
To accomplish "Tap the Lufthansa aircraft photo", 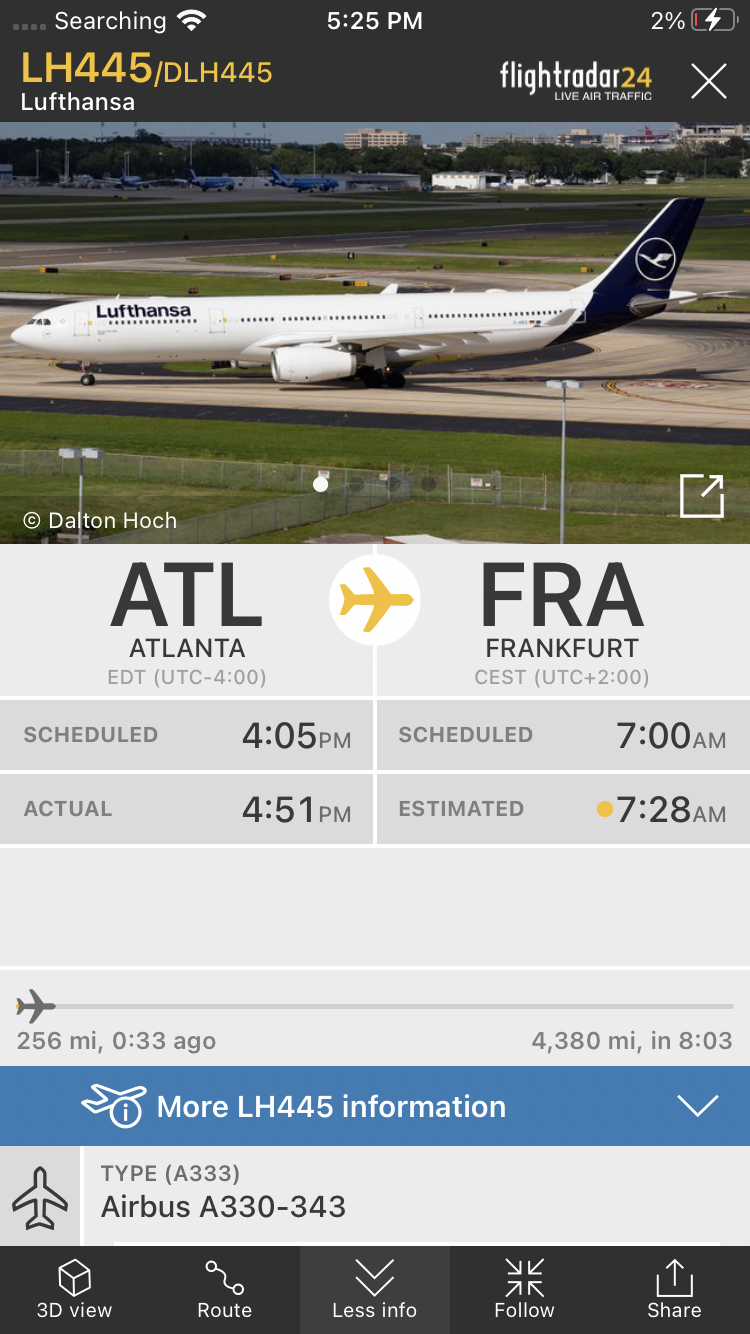I will pos(375,333).
